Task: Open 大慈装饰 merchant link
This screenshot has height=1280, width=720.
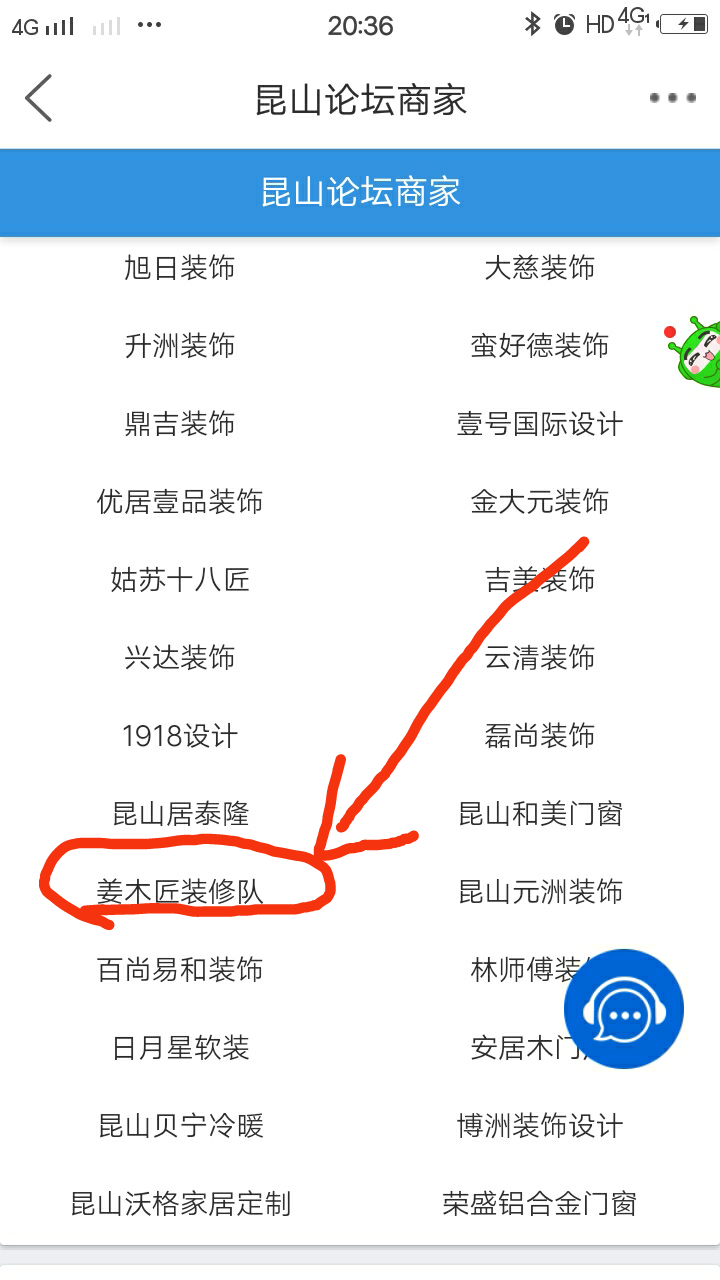Action: pyautogui.click(x=540, y=268)
